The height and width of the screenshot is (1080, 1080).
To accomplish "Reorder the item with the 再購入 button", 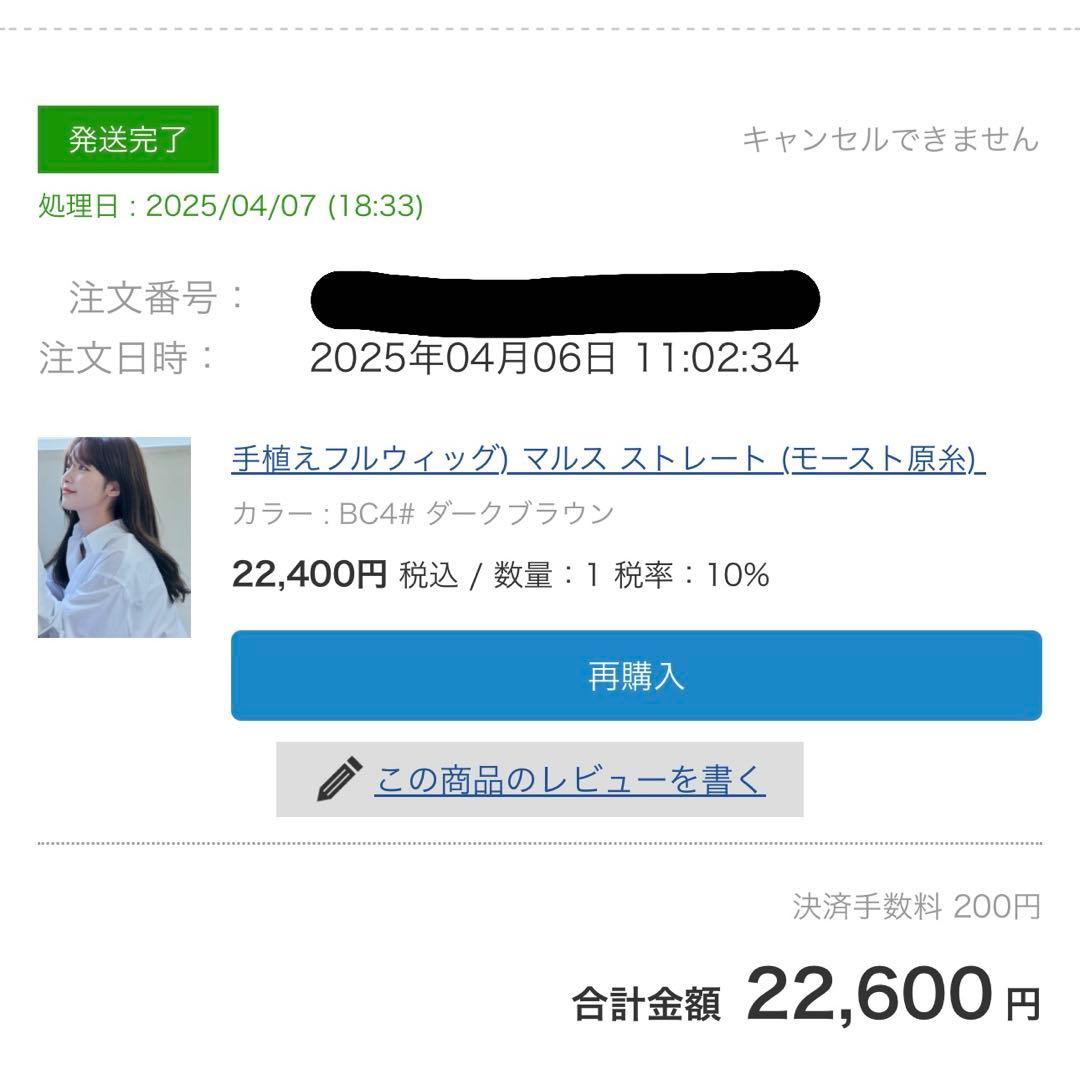I will click(636, 676).
